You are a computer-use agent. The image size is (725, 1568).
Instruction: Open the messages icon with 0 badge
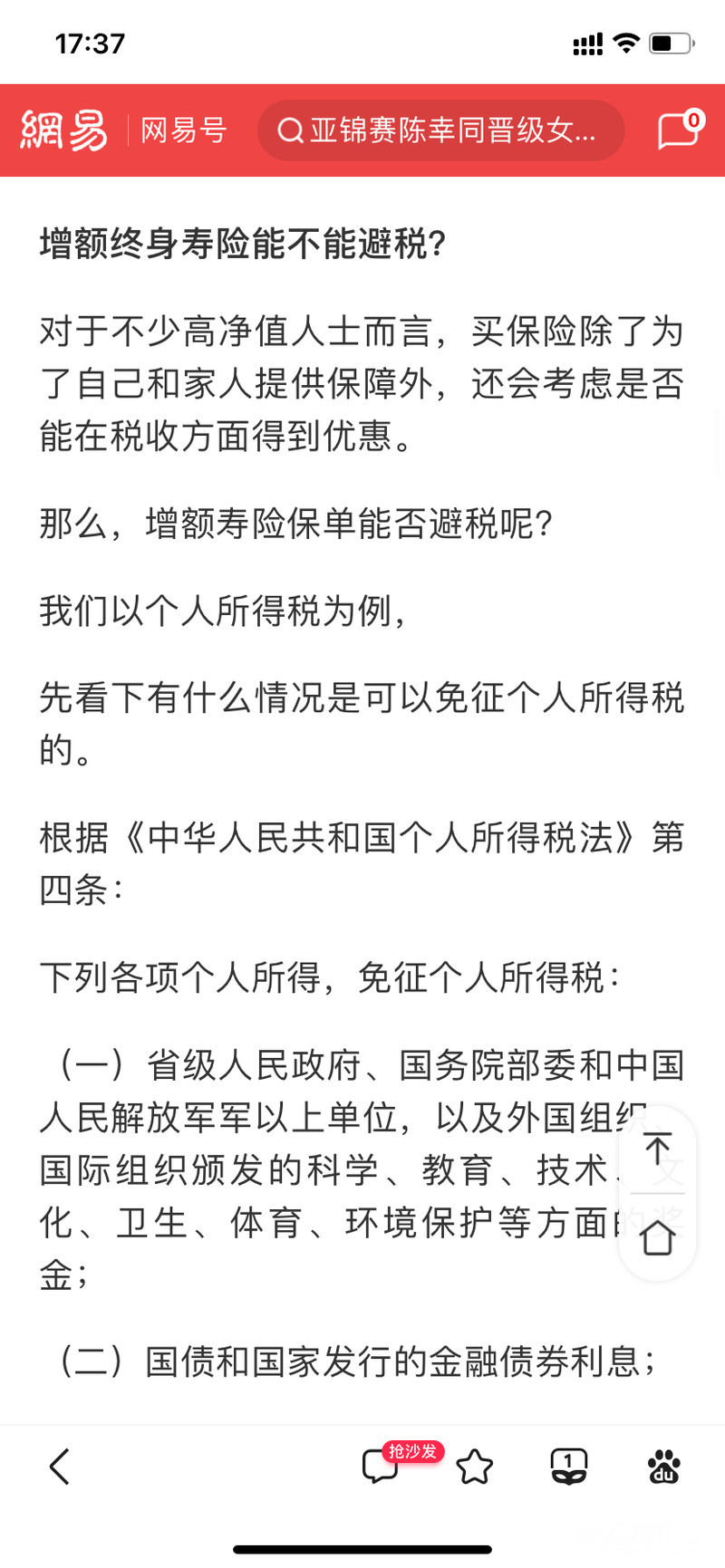(681, 130)
